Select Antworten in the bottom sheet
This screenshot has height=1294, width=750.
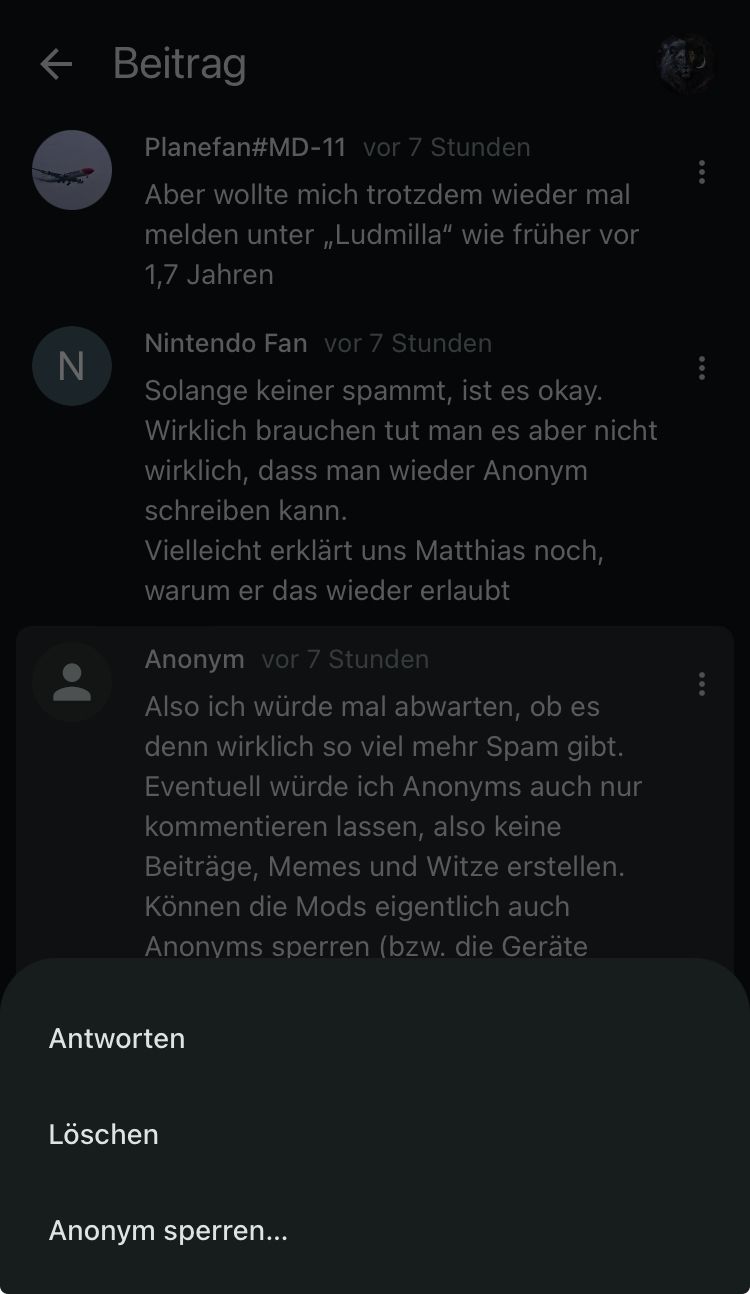pyautogui.click(x=117, y=1038)
